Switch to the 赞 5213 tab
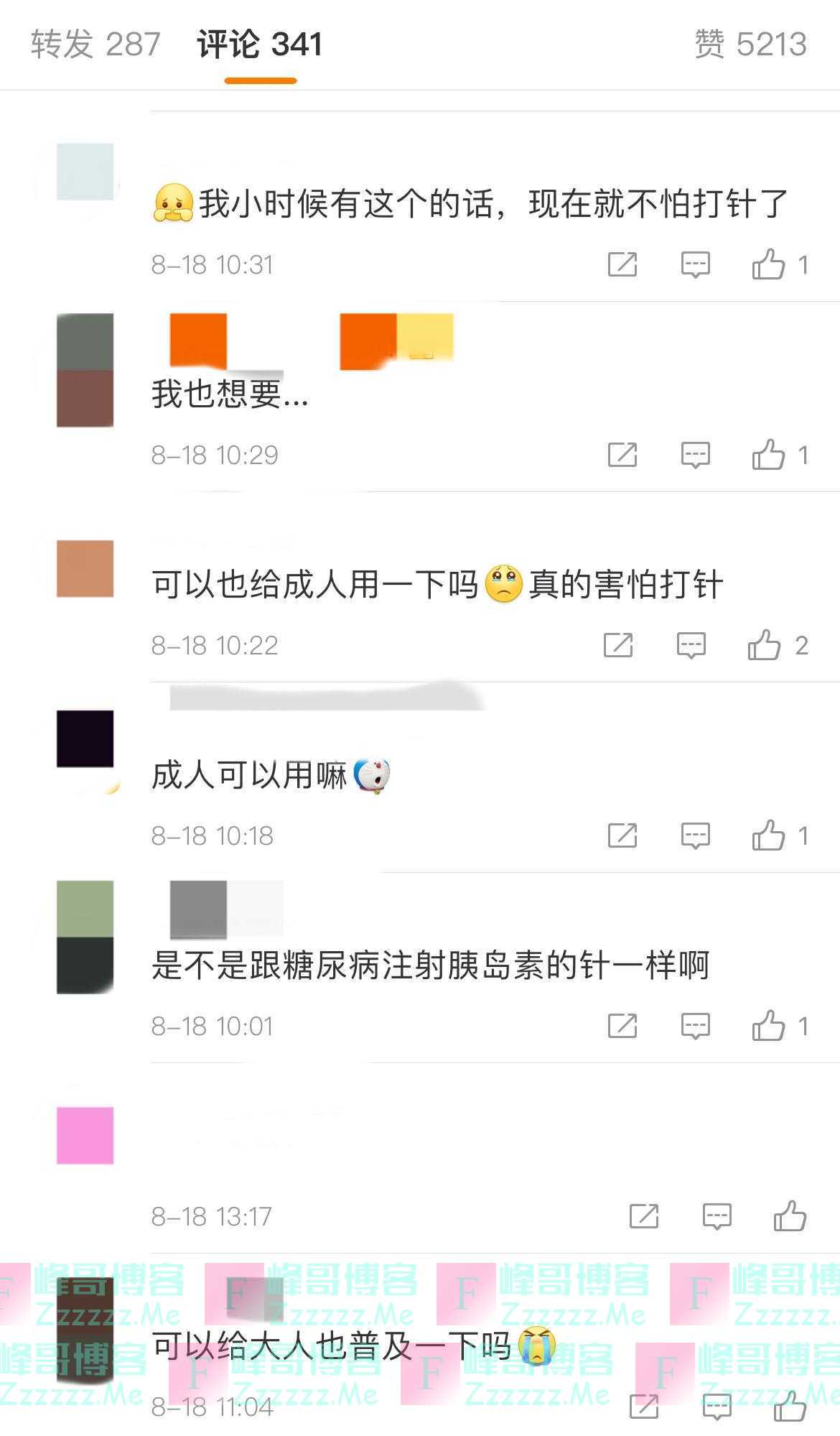The image size is (840, 1436). 750,45
